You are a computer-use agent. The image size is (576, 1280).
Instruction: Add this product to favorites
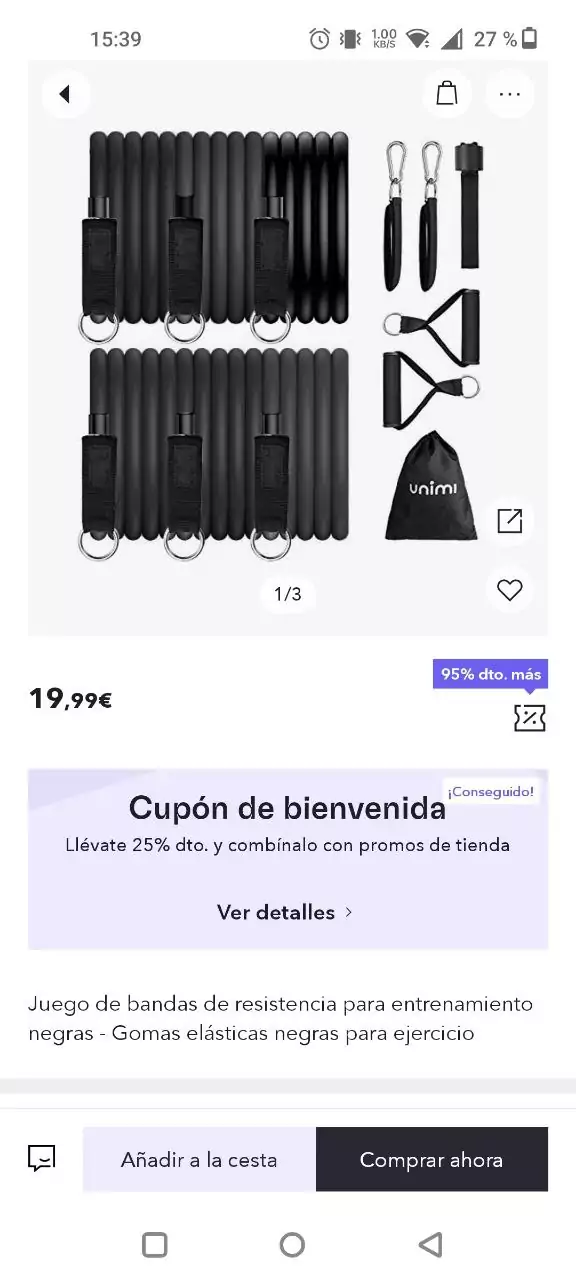510,590
